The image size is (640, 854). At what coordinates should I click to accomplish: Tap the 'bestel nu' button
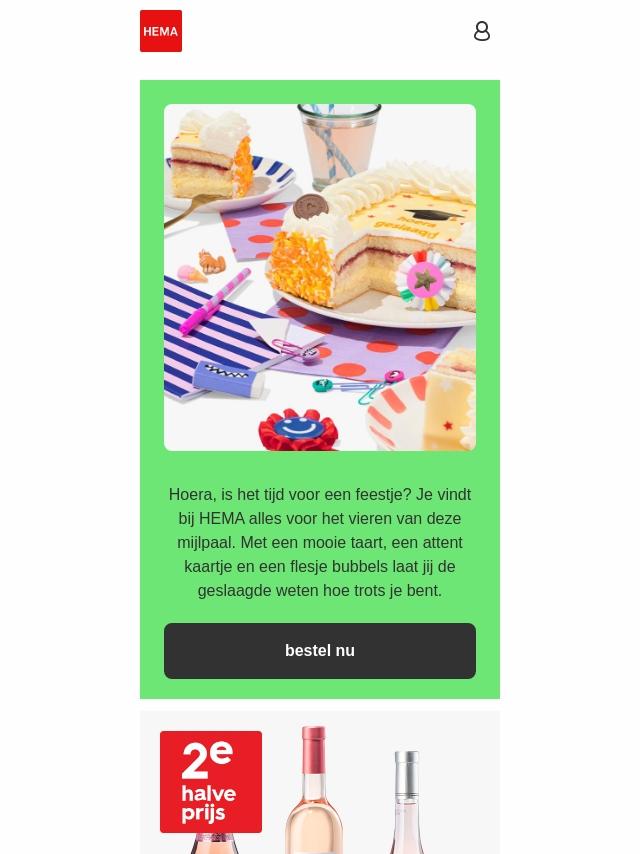click(320, 651)
